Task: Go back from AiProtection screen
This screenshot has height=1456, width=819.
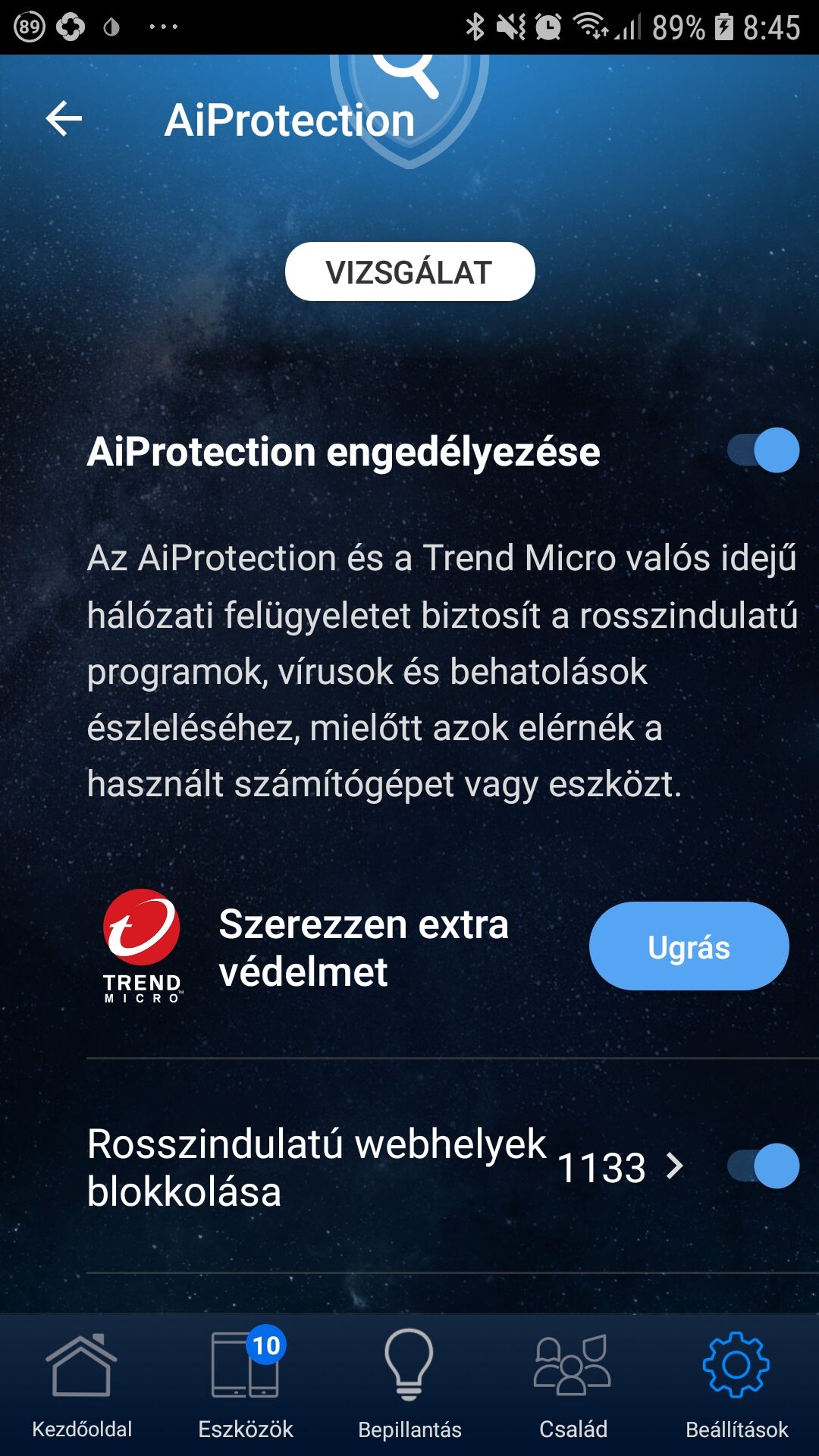Action: tap(64, 119)
